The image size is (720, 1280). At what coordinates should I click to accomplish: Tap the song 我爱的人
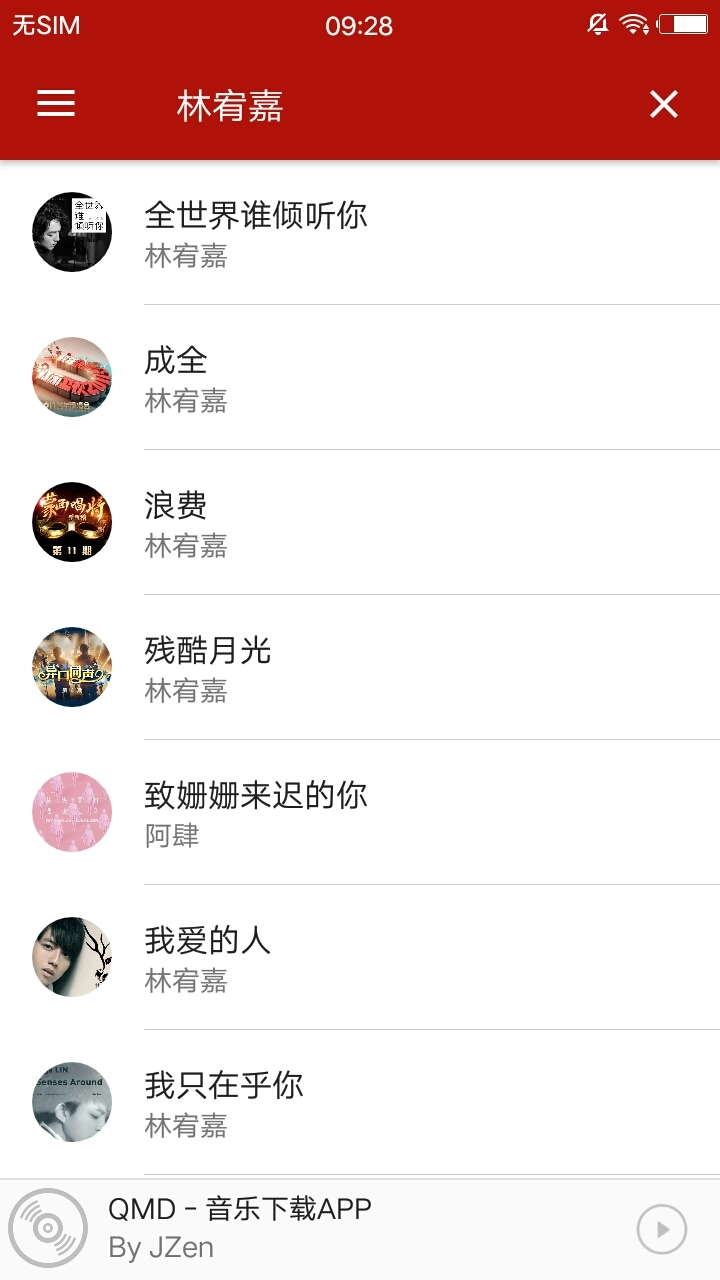300,957
